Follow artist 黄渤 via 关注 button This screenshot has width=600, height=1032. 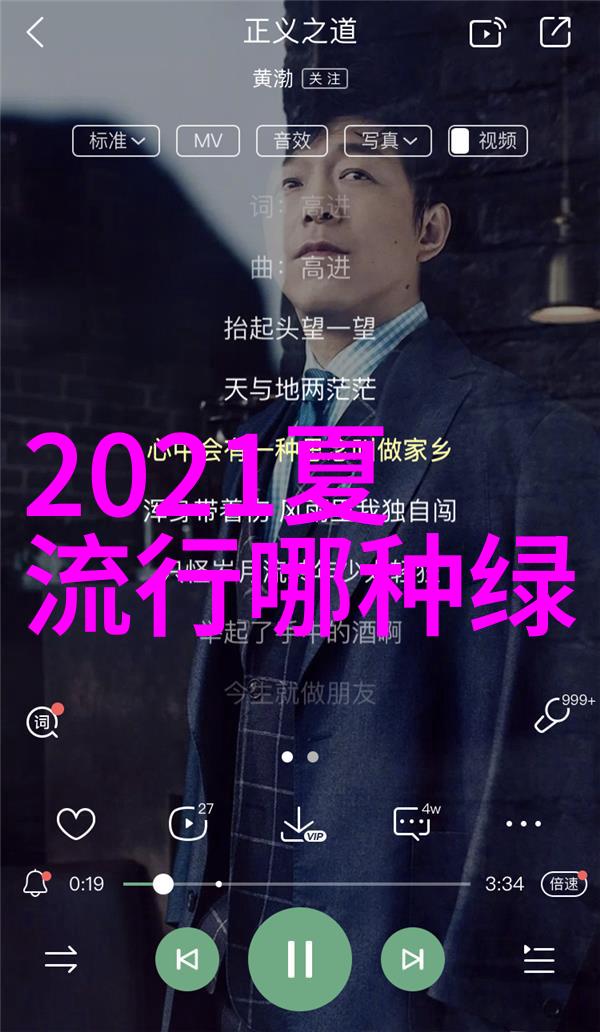tap(325, 79)
